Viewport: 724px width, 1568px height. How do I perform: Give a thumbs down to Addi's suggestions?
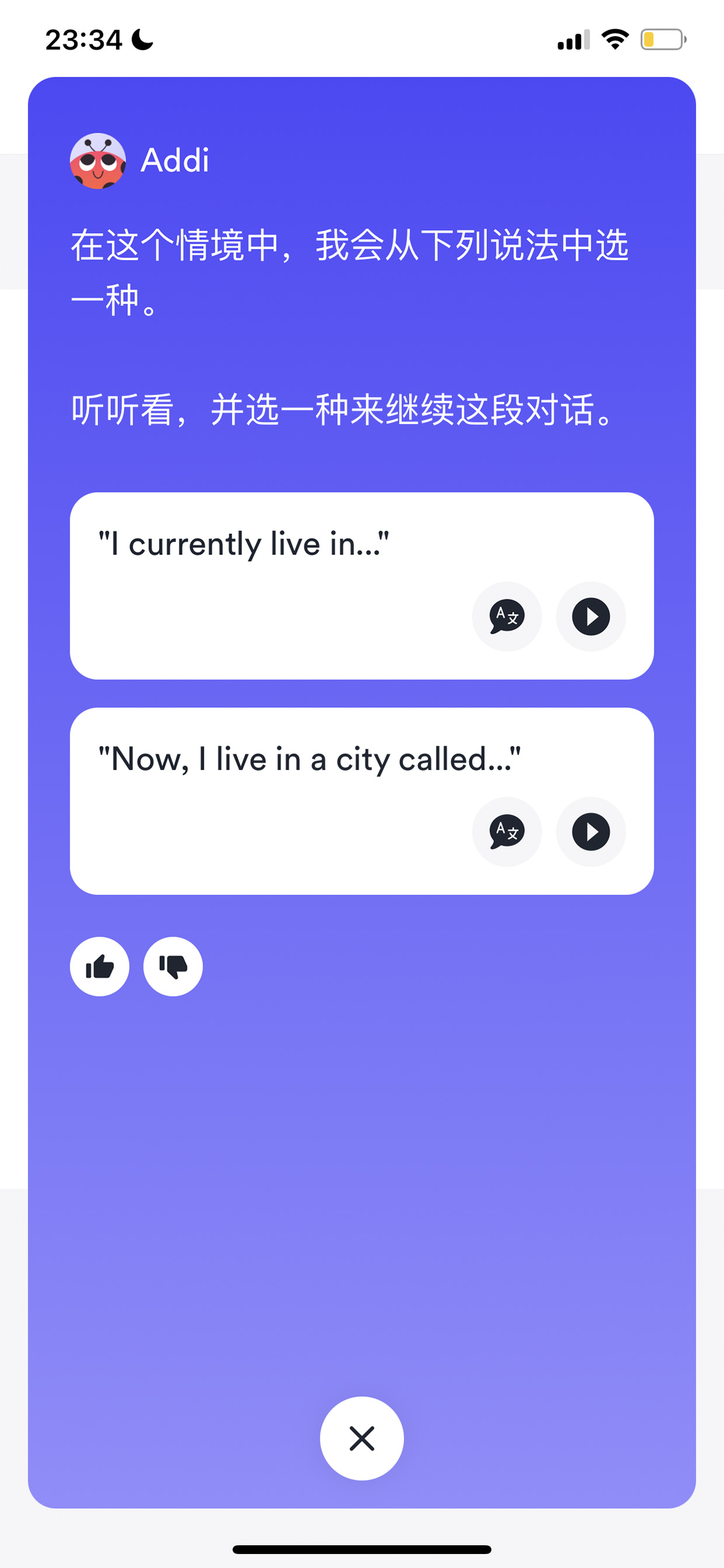click(173, 967)
